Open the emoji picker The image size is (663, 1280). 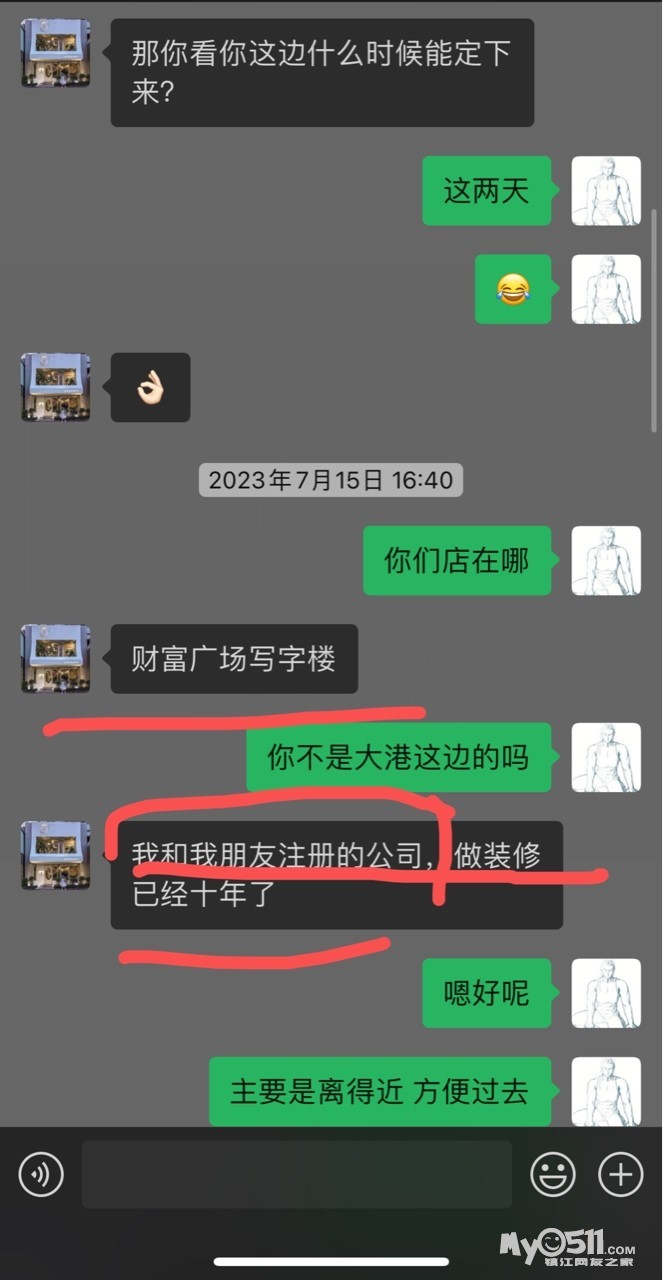point(552,1174)
